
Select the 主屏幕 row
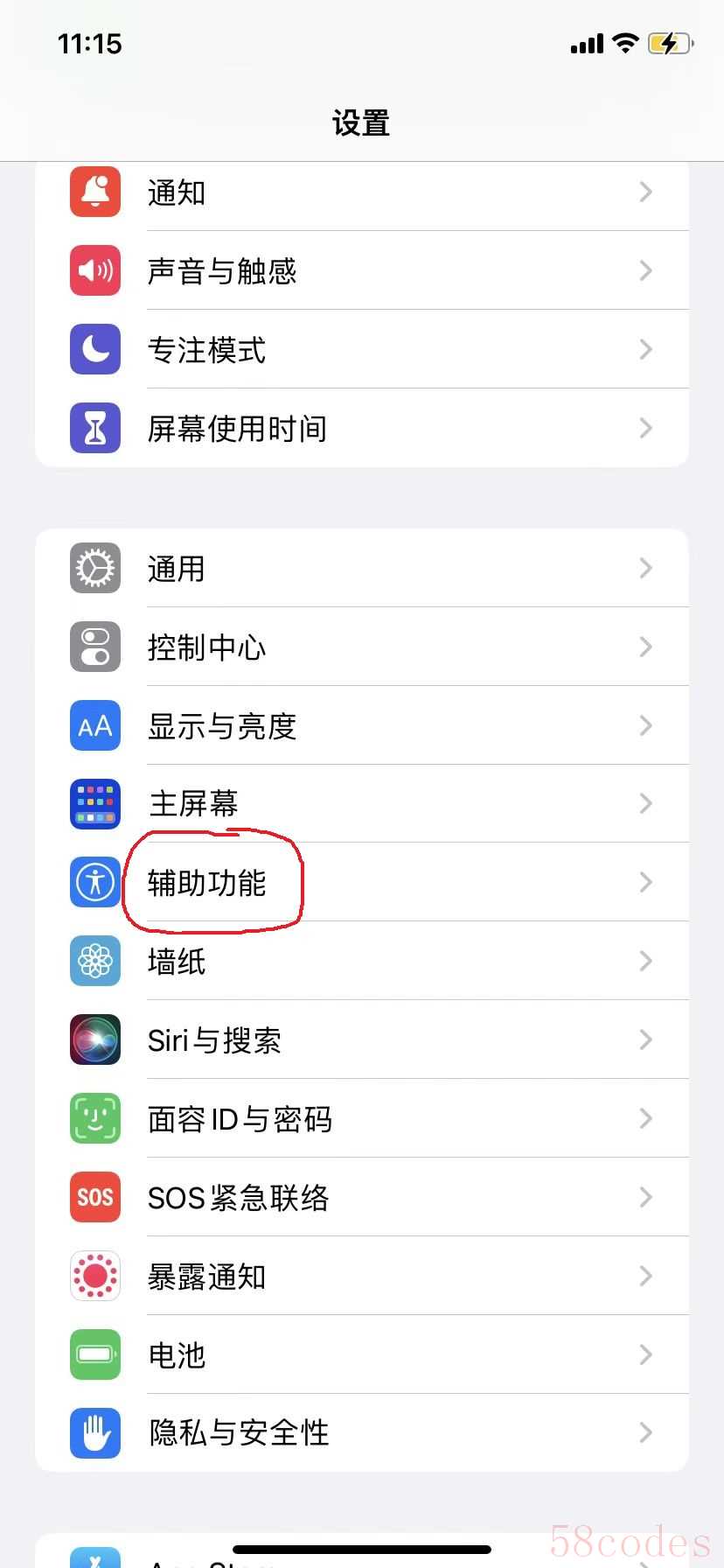pyautogui.click(x=362, y=804)
